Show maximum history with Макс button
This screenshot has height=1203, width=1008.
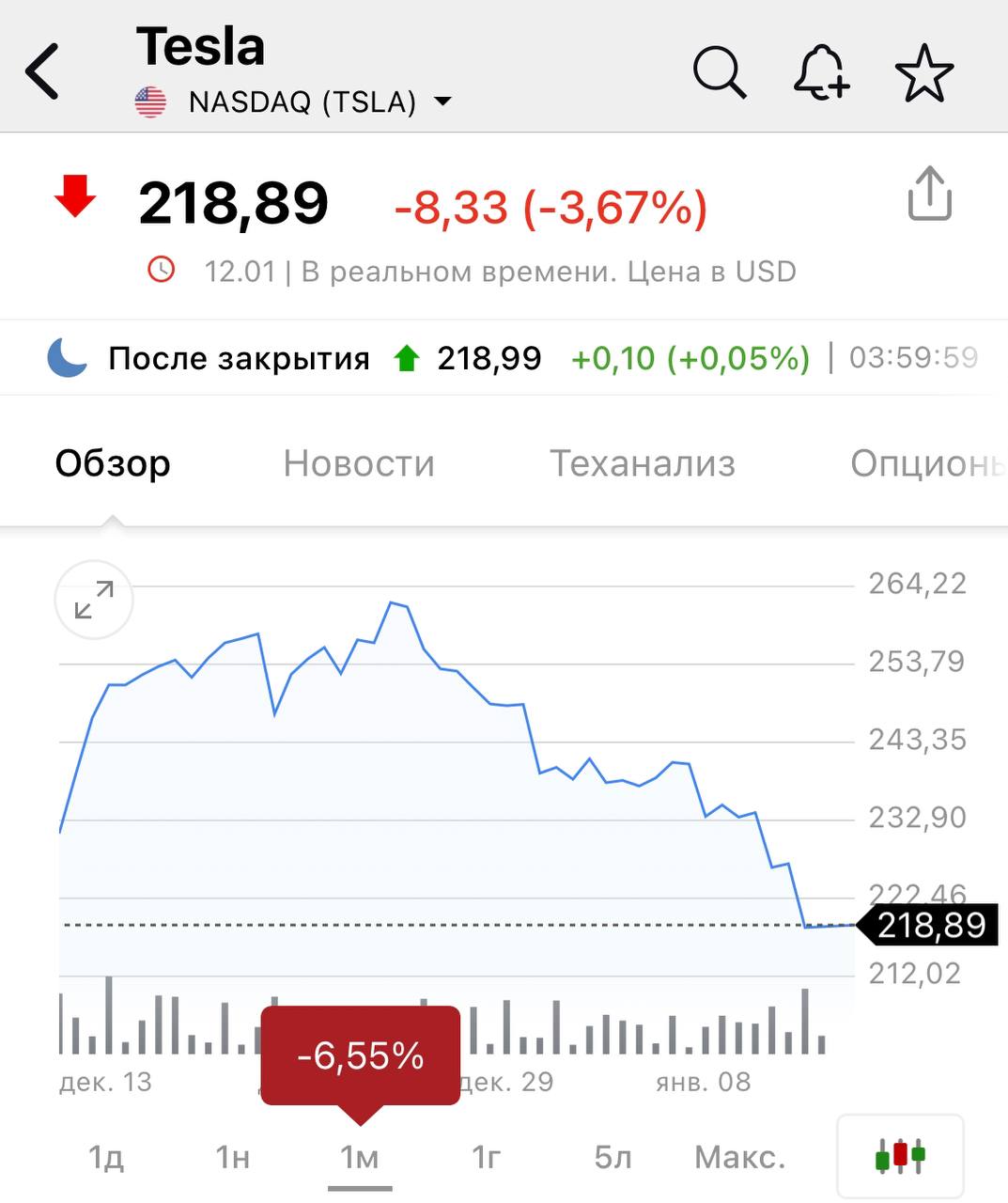[739, 1157]
